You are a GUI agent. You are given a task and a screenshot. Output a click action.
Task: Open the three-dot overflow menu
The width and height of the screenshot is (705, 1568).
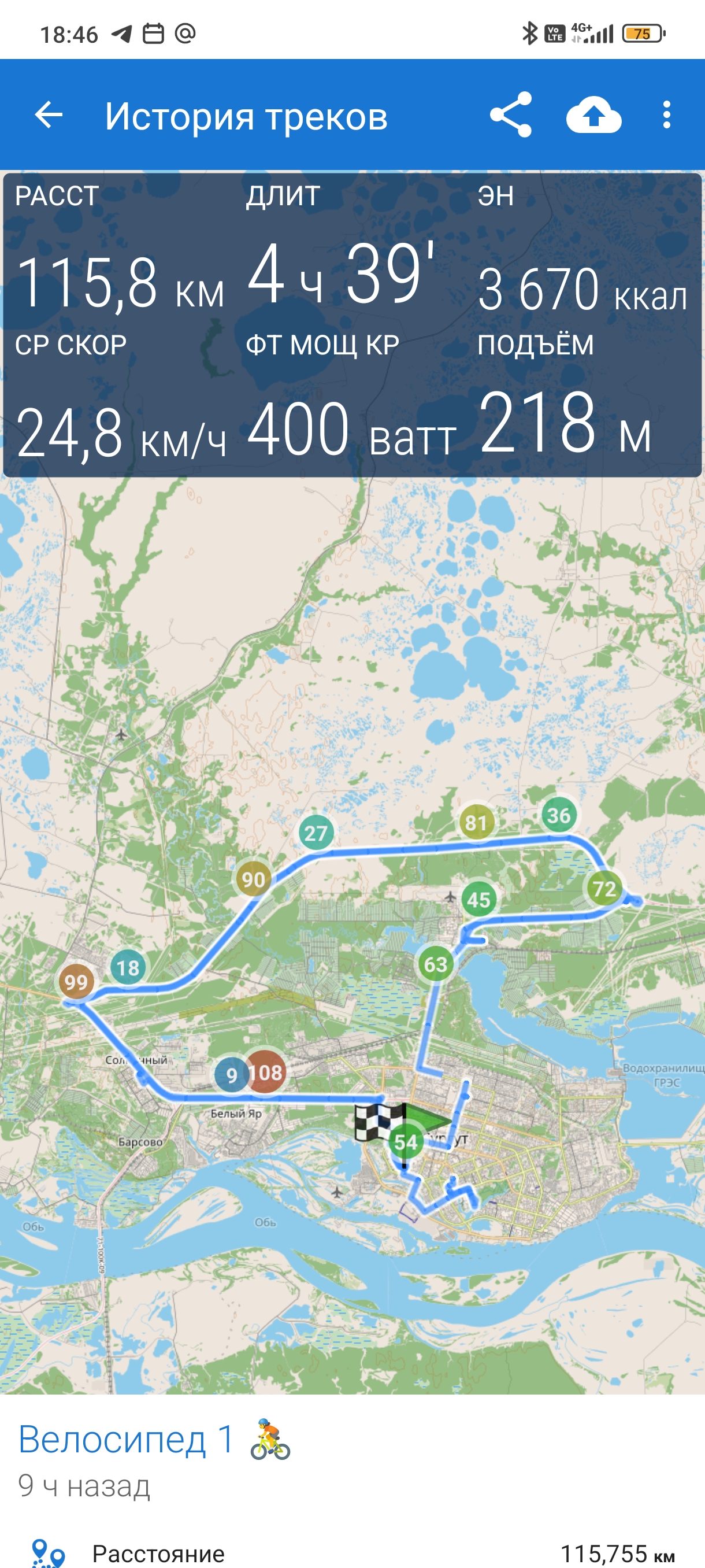(x=667, y=114)
